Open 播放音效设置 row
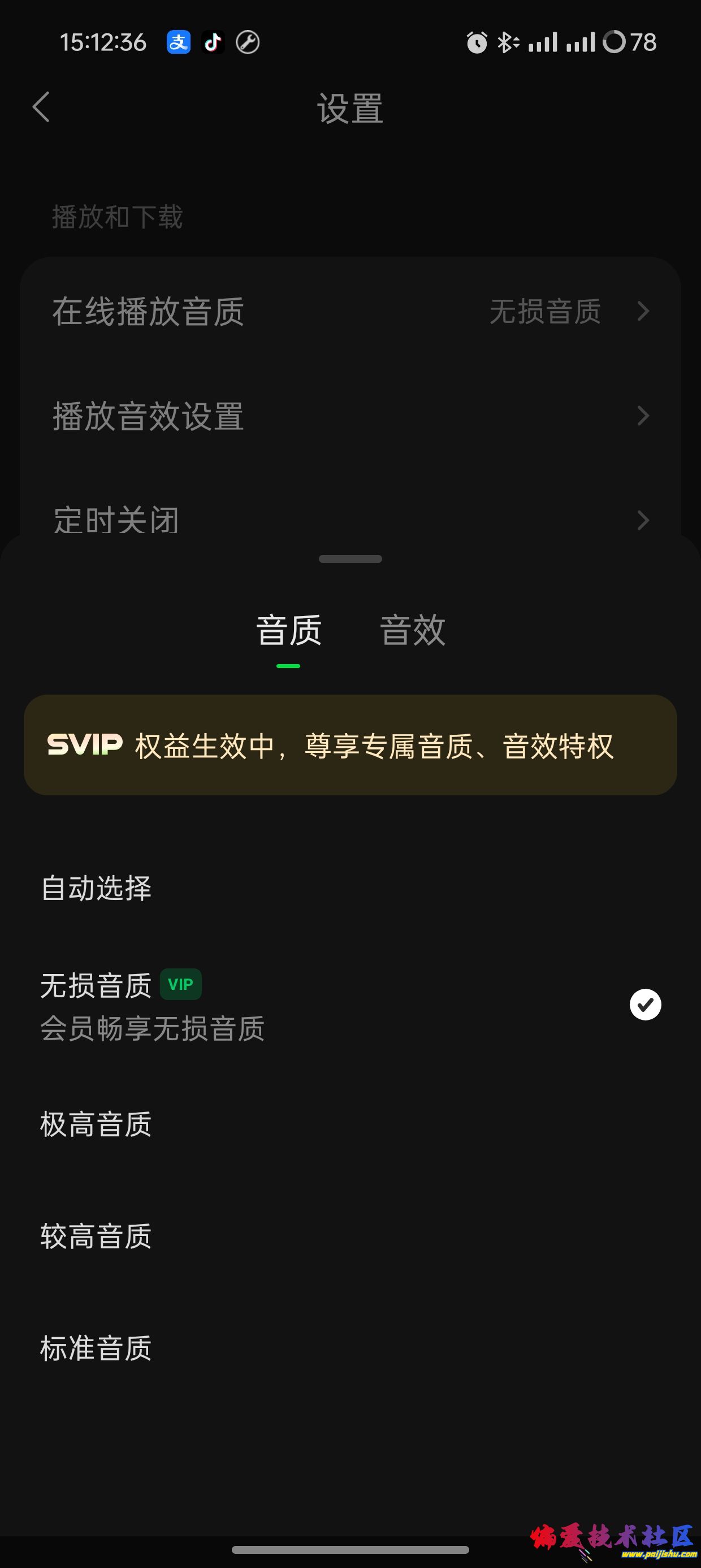The image size is (701, 1568). pos(350,416)
